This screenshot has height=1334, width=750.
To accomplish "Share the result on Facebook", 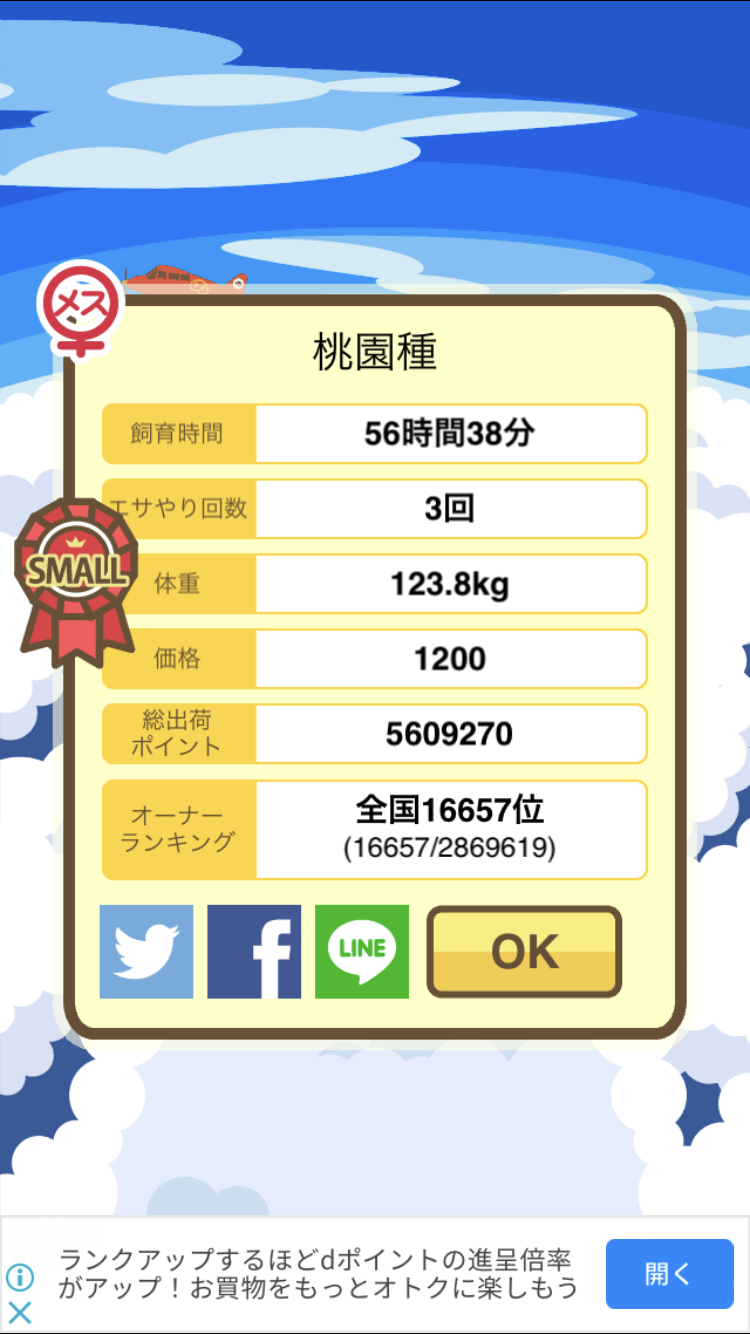I will [254, 952].
